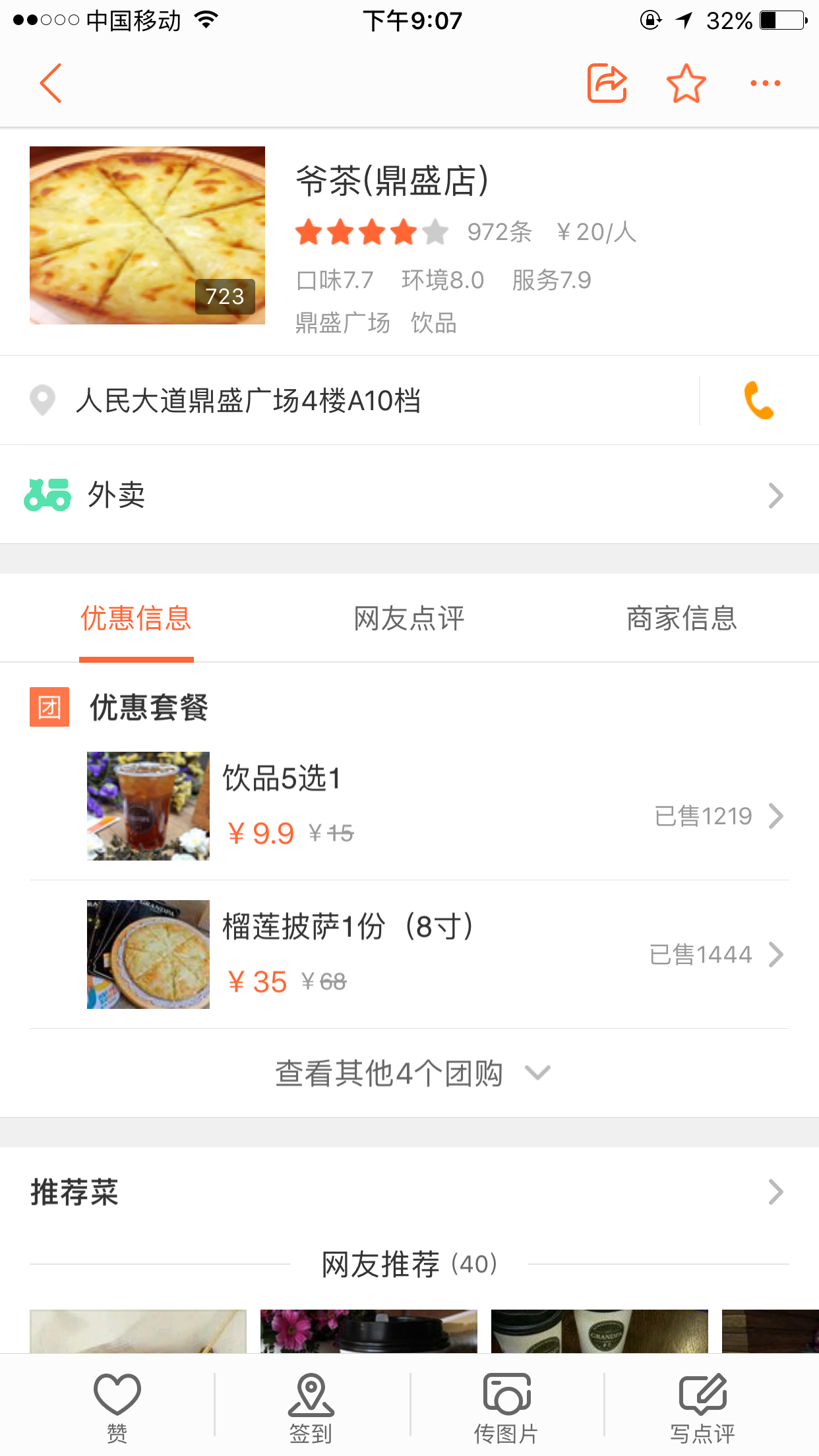Open the 榴莲披萨1份 deal
The height and width of the screenshot is (1456, 819).
tap(435, 954)
